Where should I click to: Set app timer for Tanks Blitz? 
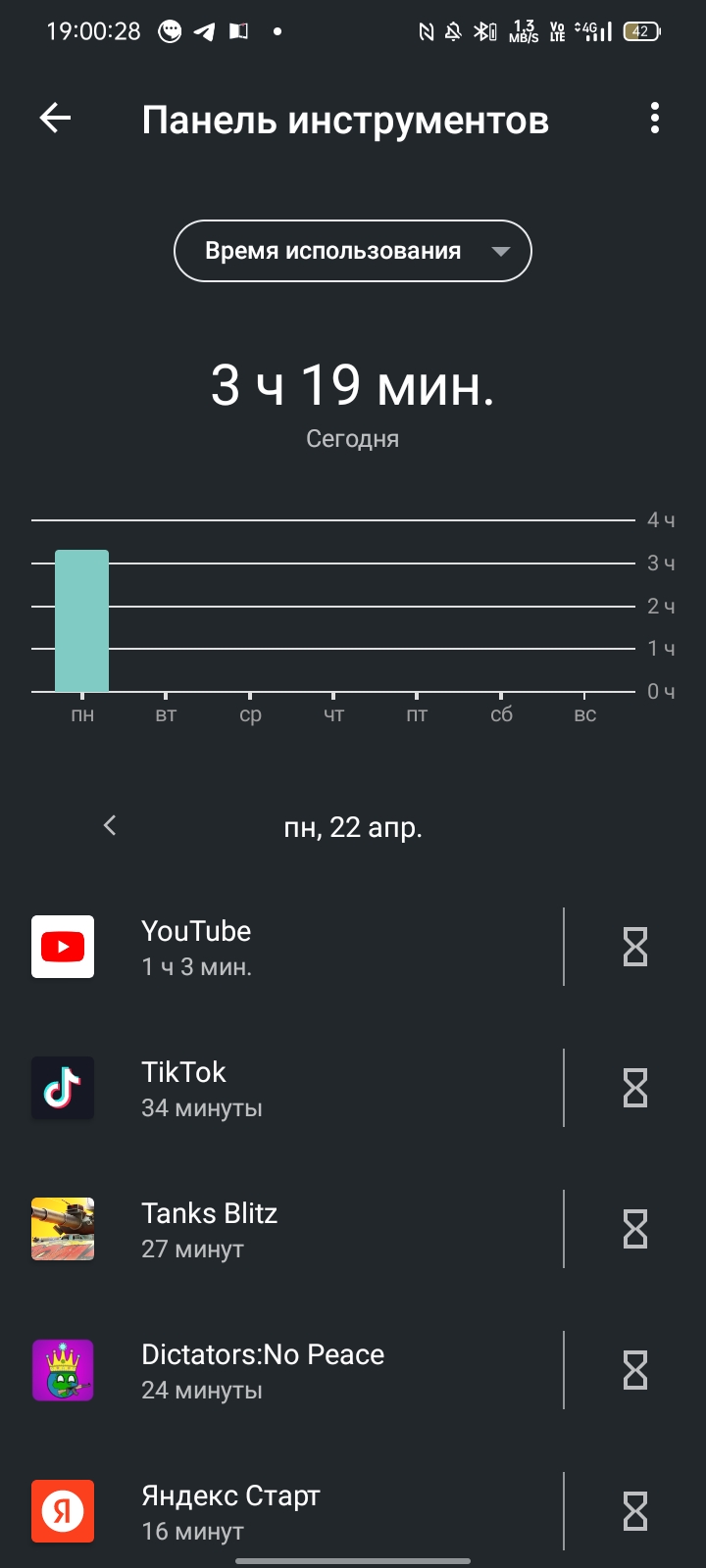pyautogui.click(x=635, y=1229)
